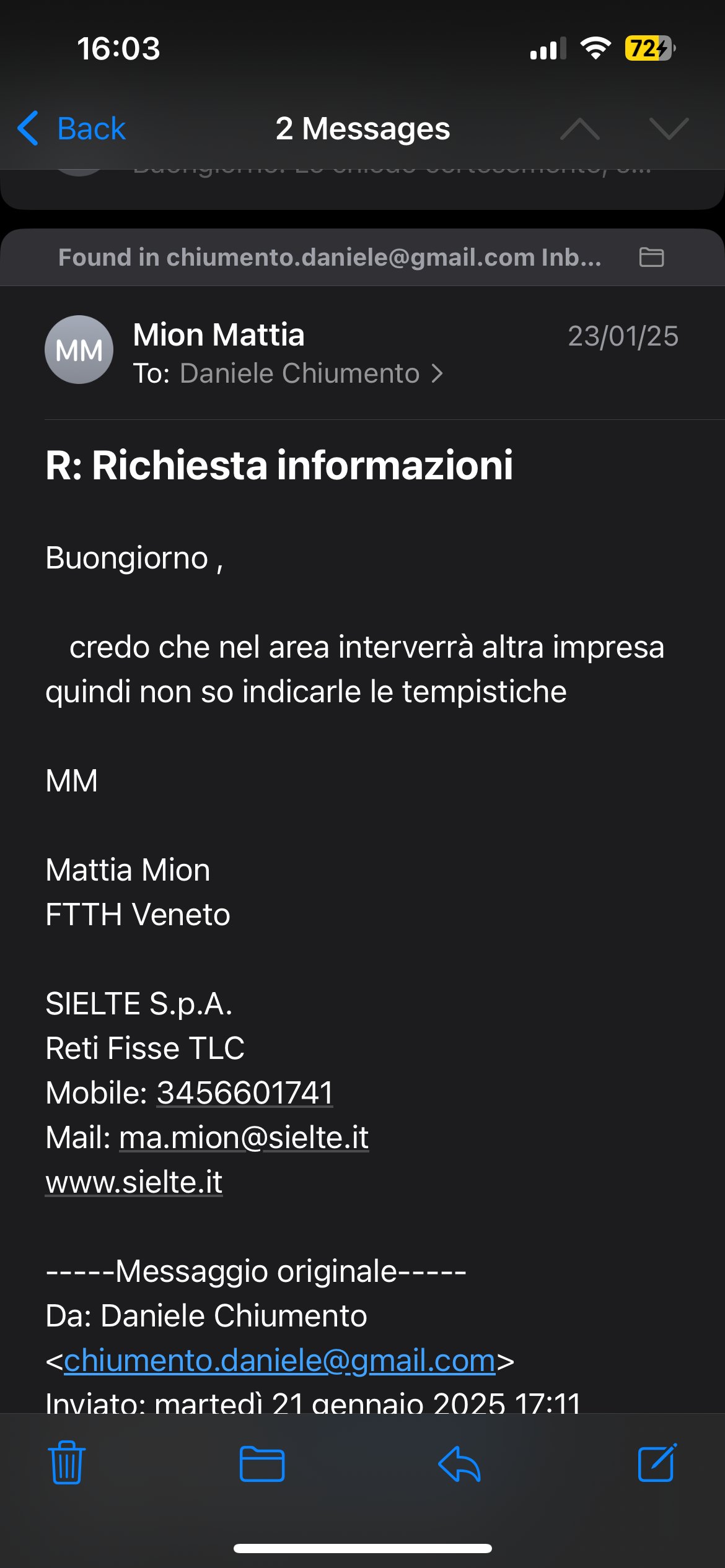
Task: Move this message to a folder
Action: coord(262,1464)
